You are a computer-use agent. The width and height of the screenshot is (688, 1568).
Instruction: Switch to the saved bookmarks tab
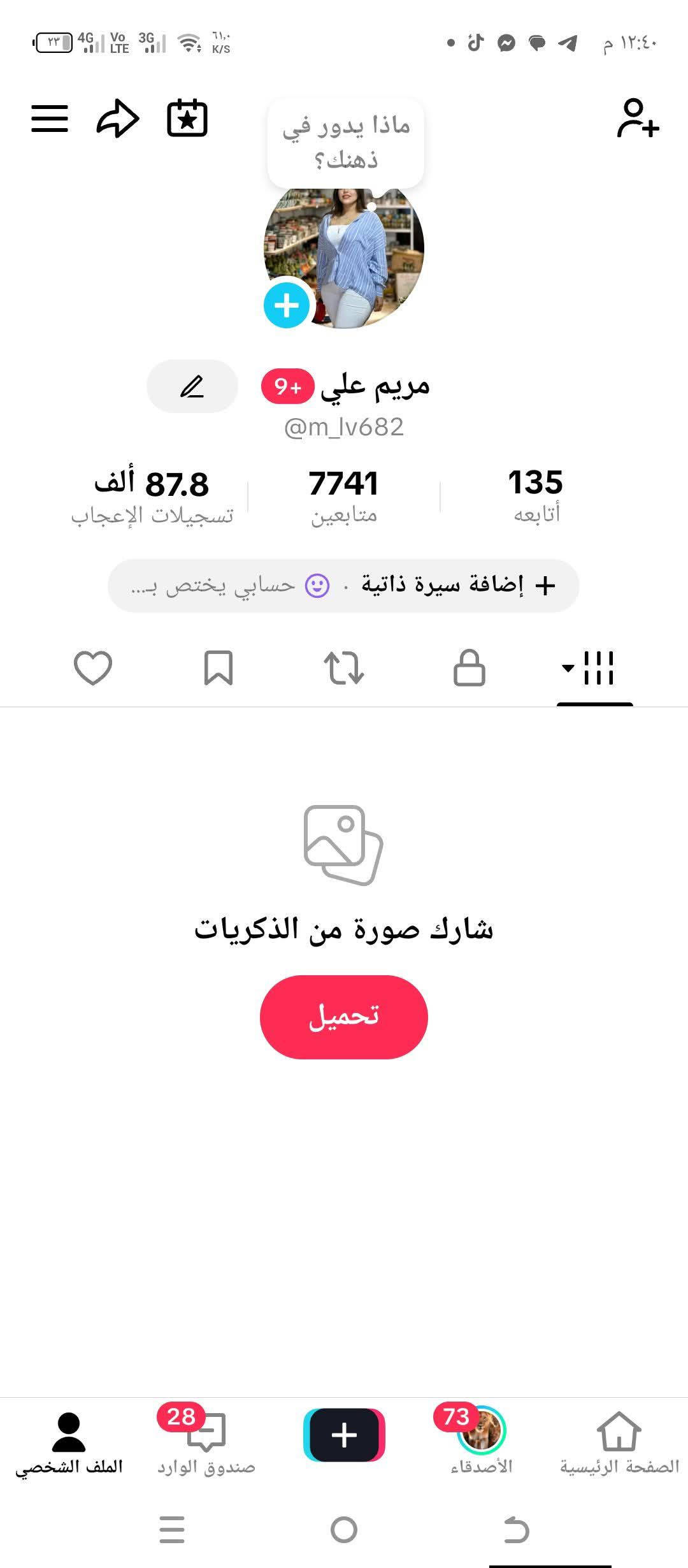[219, 668]
